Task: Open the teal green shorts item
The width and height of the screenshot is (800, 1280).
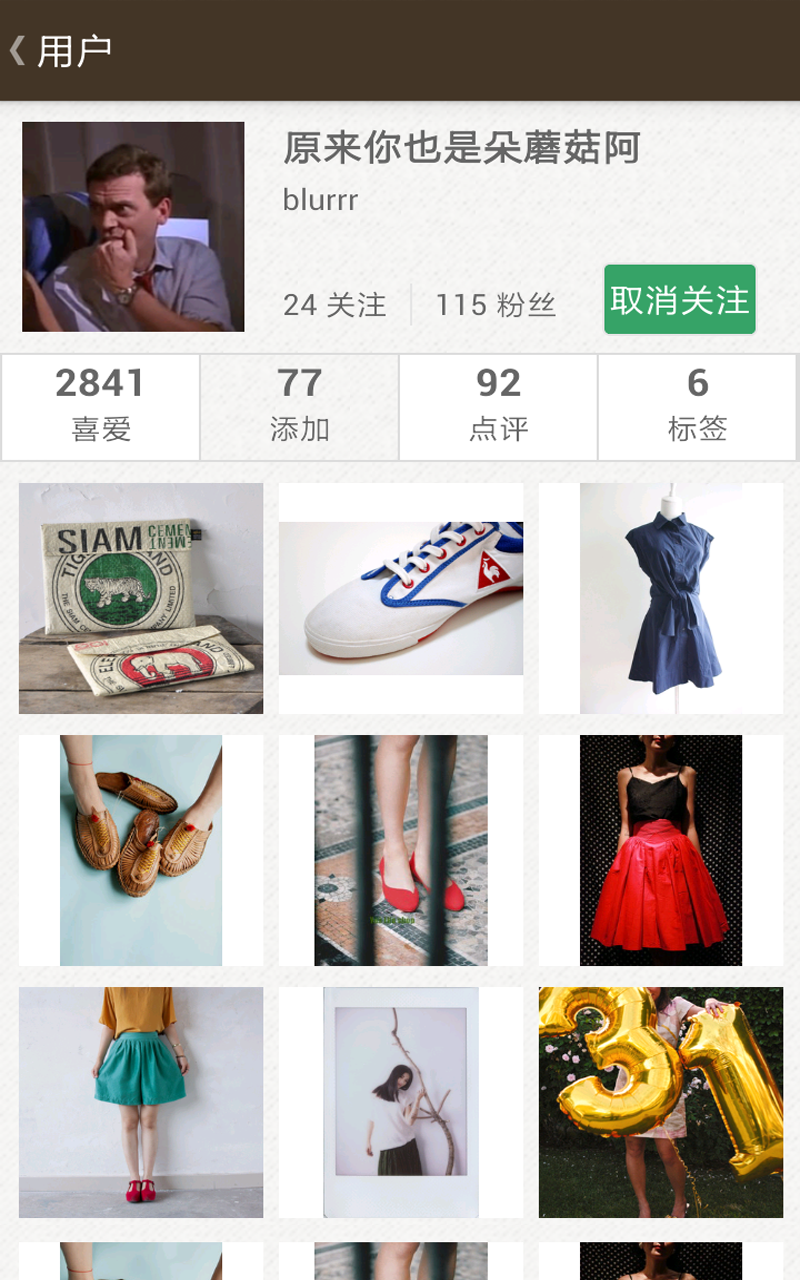Action: click(141, 1102)
